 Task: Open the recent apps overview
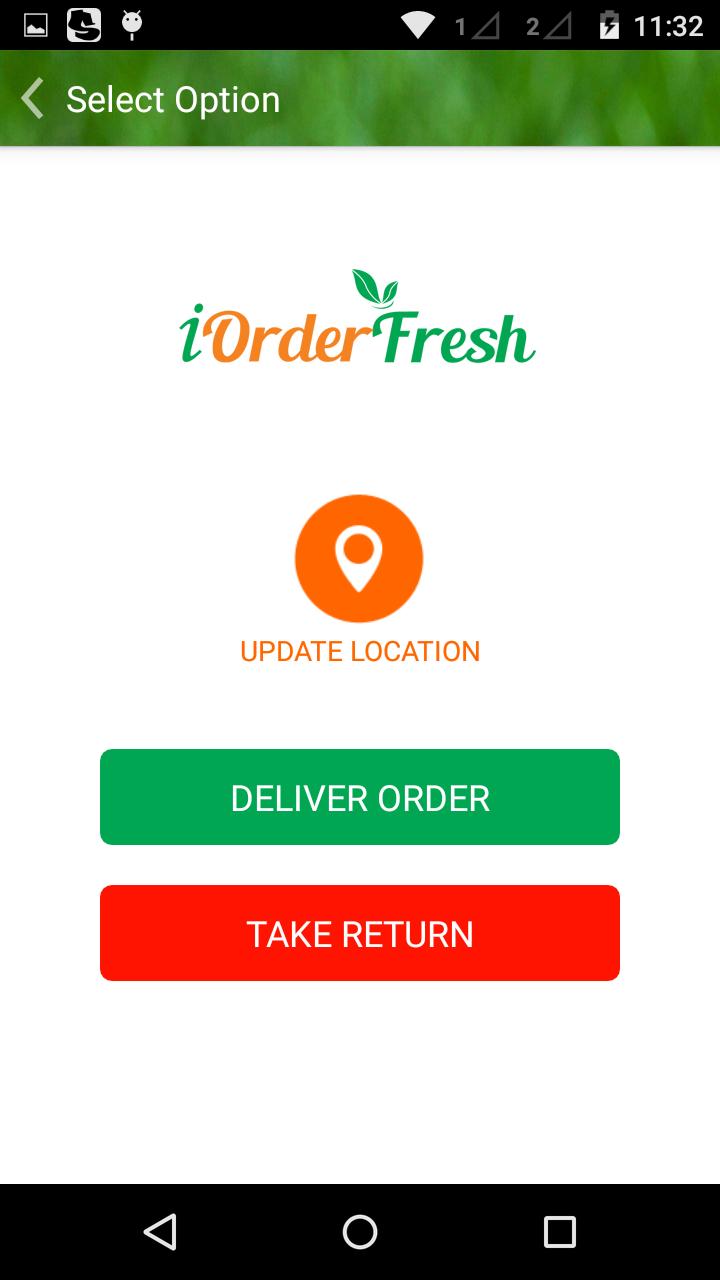click(x=559, y=1232)
